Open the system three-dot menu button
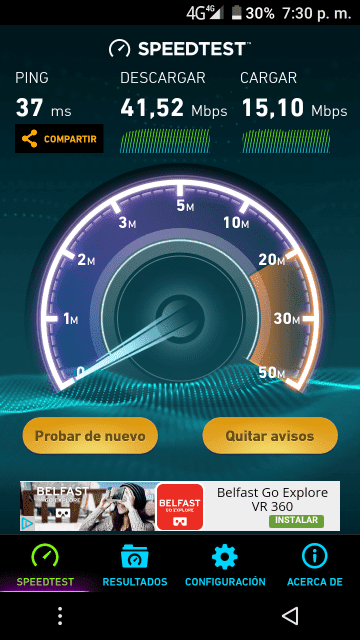This screenshot has width=360, height=640. click(x=60, y=616)
